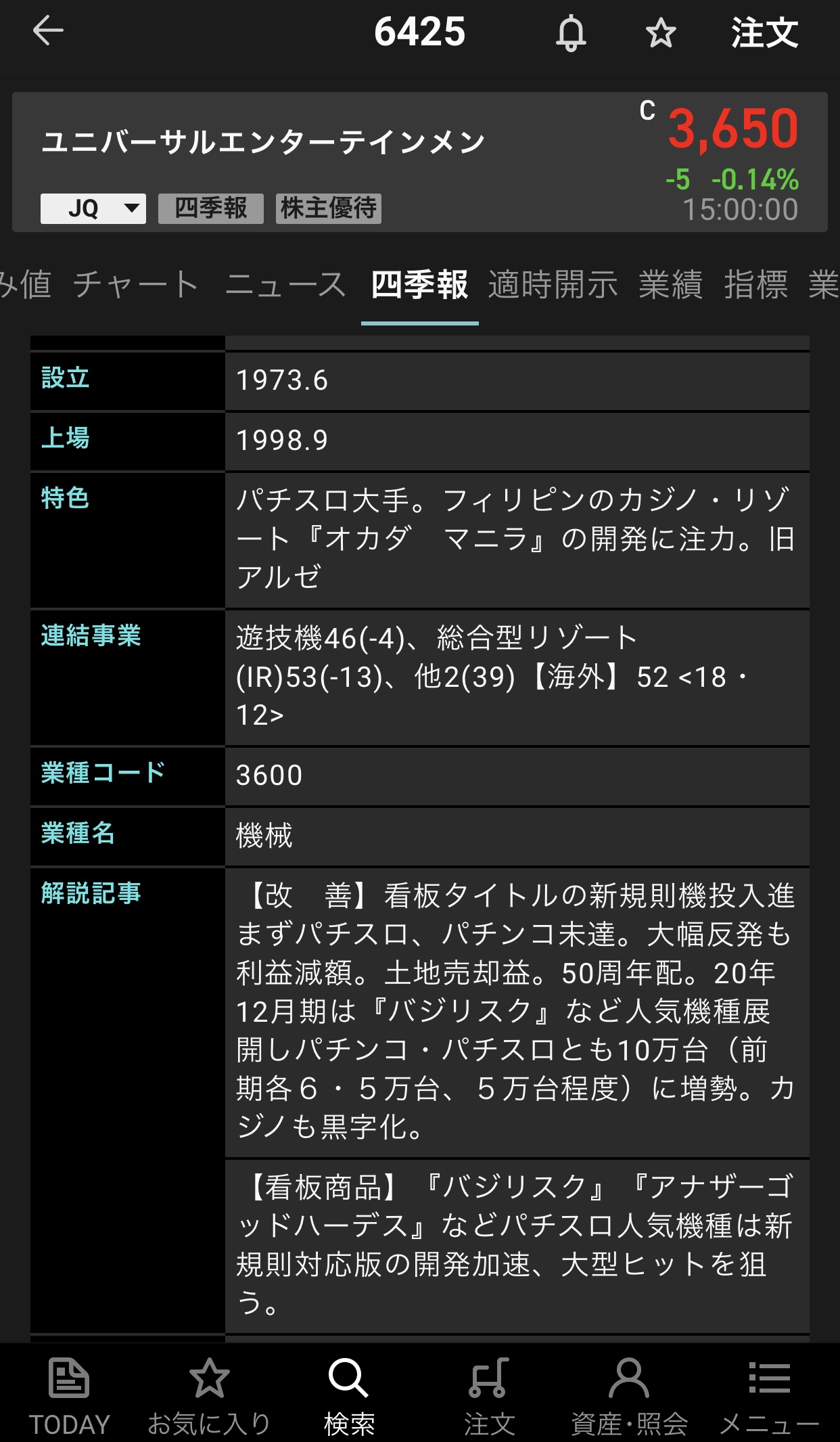Go back using the arrow icon
The height and width of the screenshot is (1442, 840).
(48, 31)
